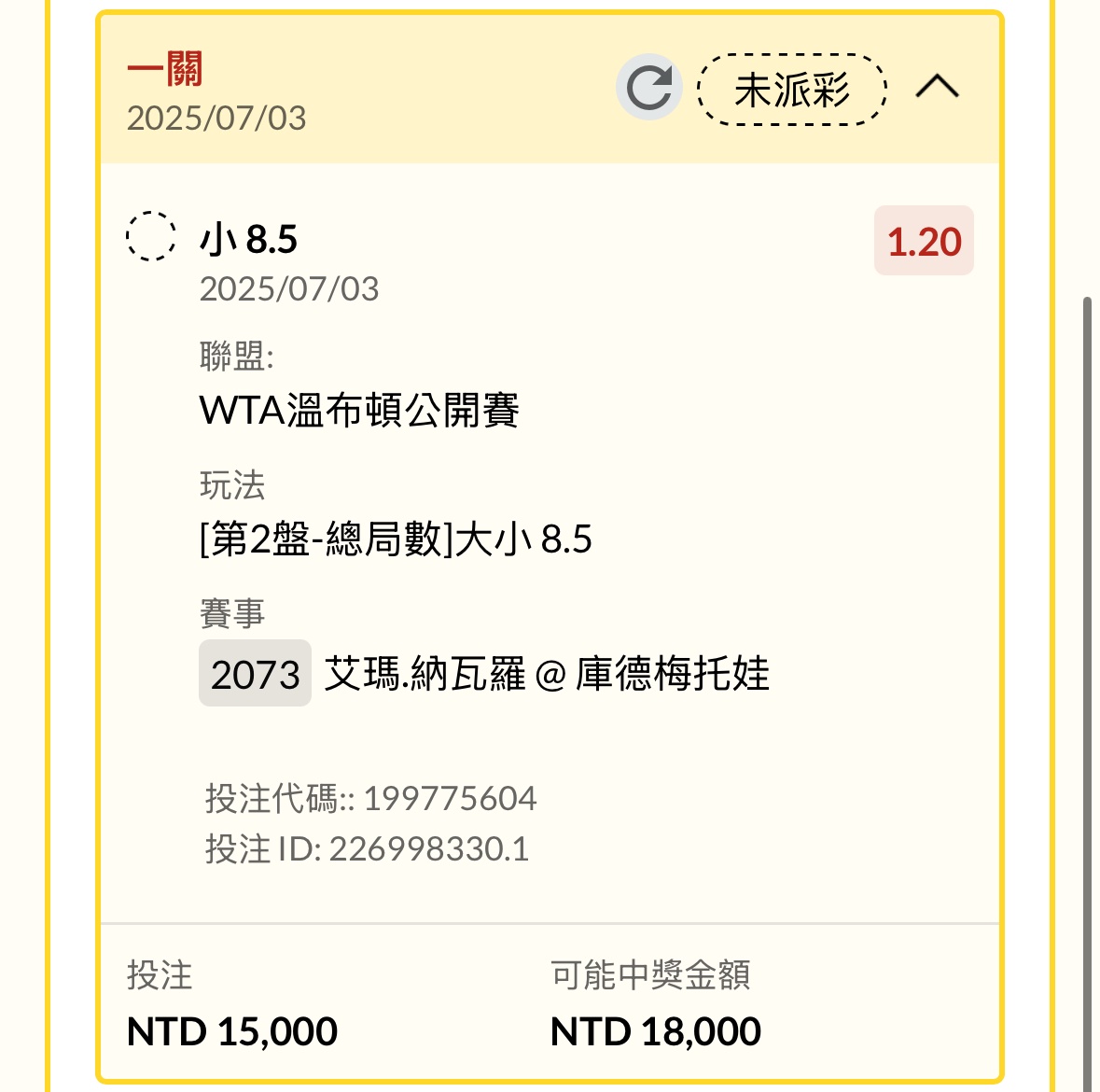
Task: Refresh the bet slip status
Action: point(648,88)
